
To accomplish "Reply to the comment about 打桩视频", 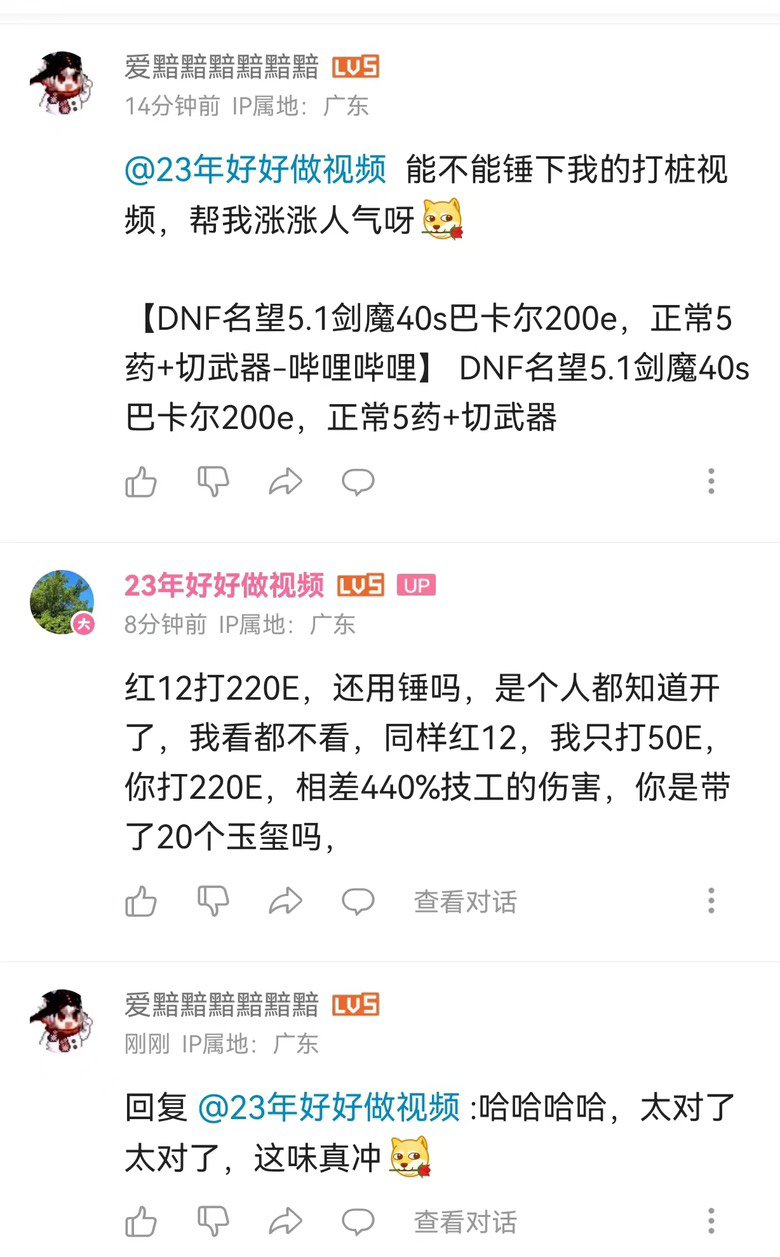I will pyautogui.click(x=358, y=482).
